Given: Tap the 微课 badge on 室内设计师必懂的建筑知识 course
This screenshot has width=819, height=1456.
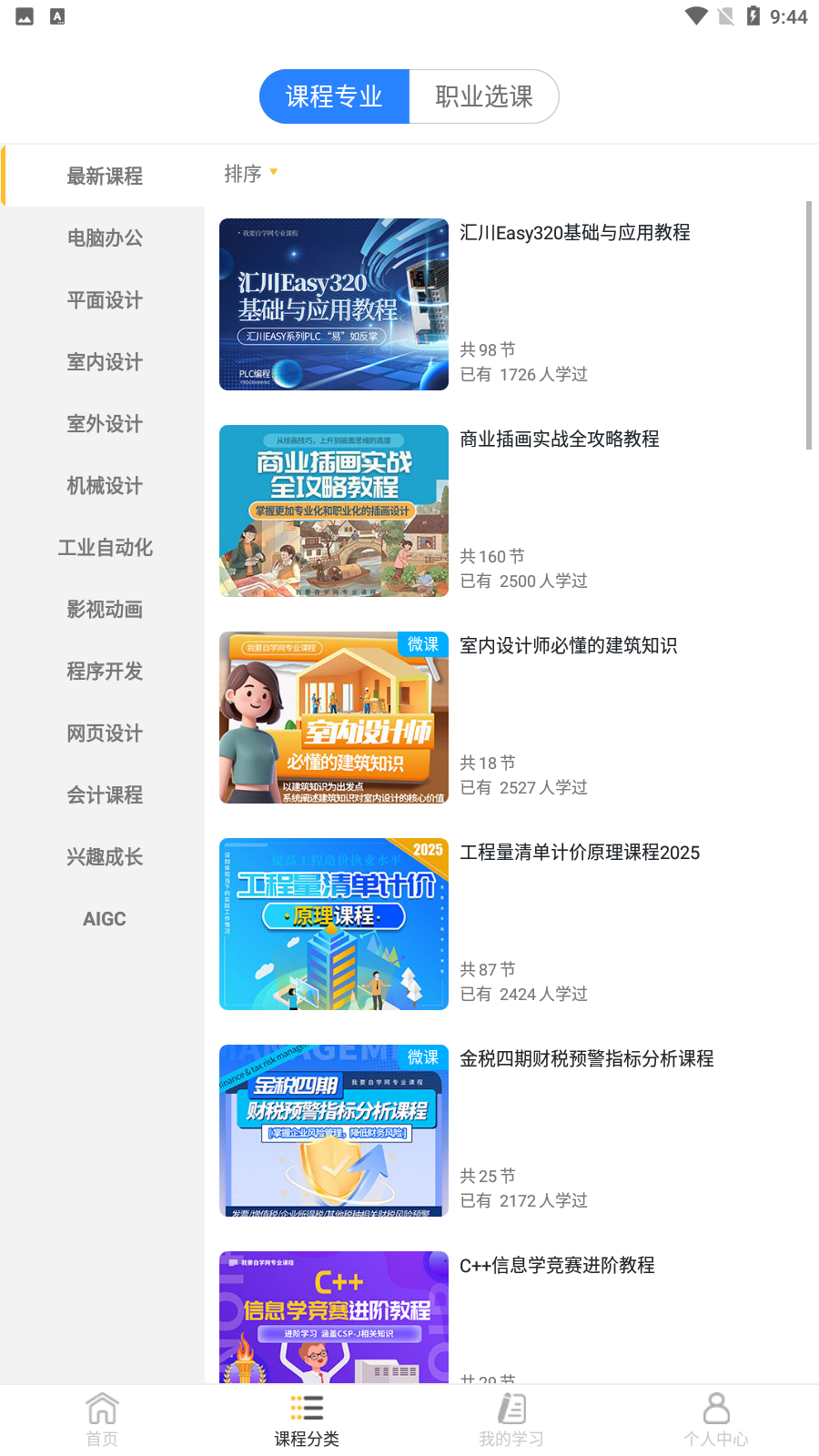Looking at the screenshot, I should point(422,643).
